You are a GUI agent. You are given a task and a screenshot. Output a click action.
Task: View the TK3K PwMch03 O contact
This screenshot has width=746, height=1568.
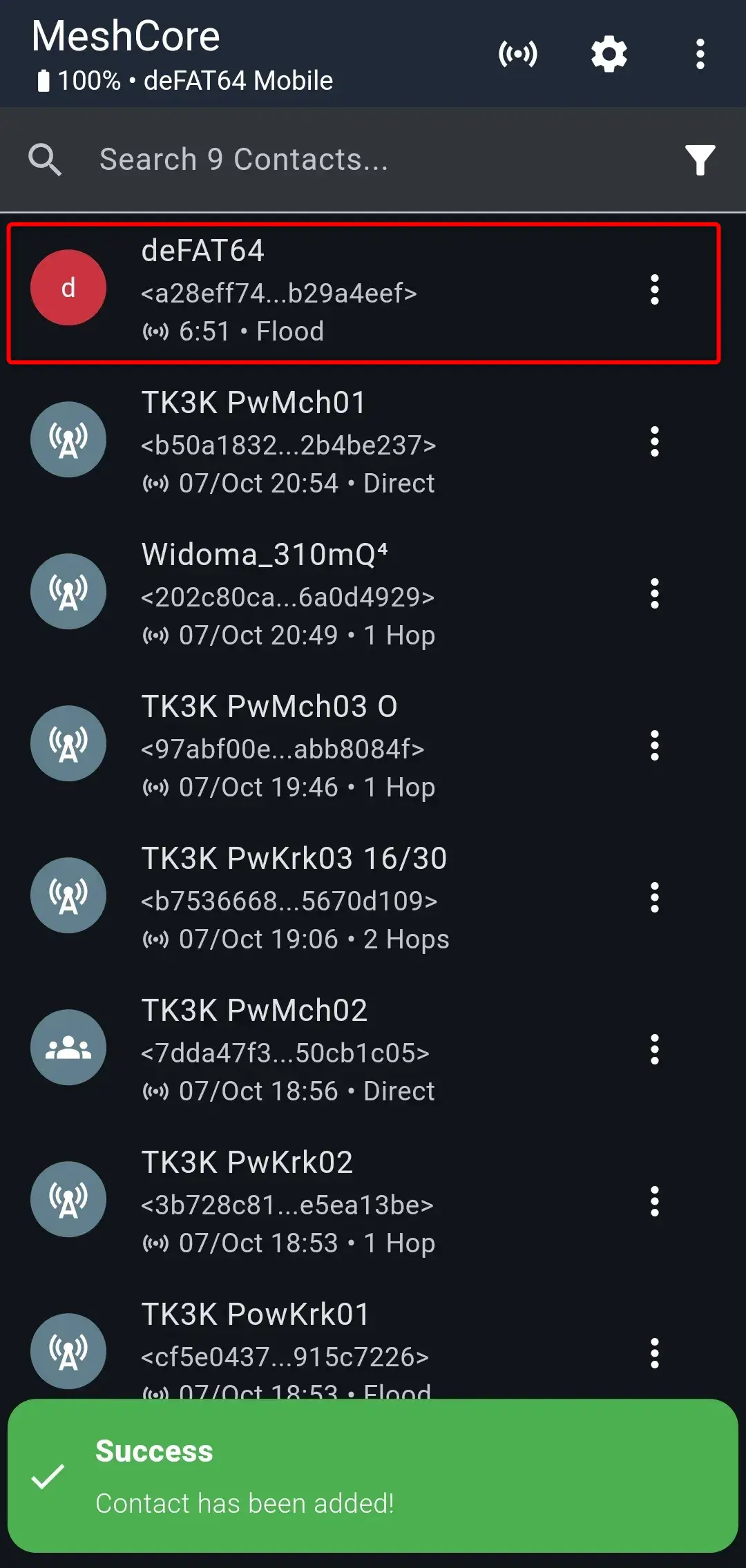click(311, 746)
